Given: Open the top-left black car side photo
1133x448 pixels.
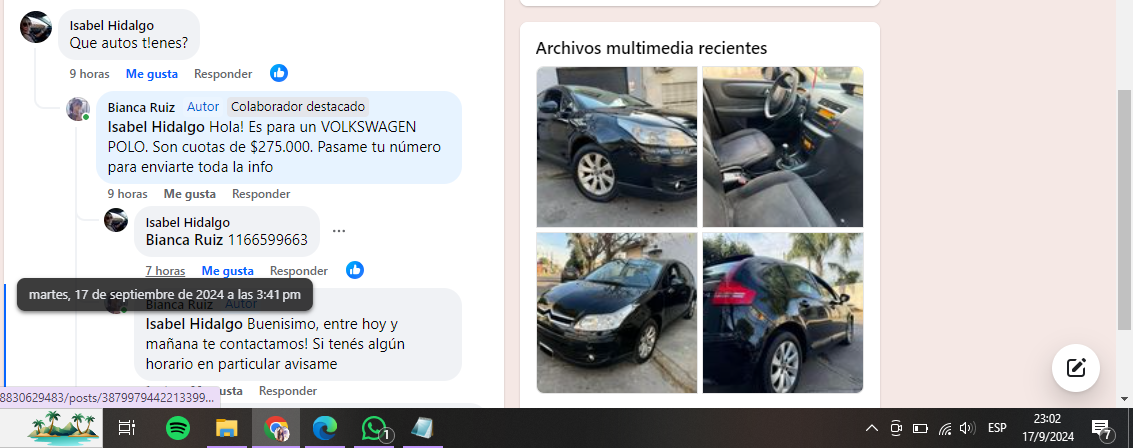Looking at the screenshot, I should coord(617,146).
